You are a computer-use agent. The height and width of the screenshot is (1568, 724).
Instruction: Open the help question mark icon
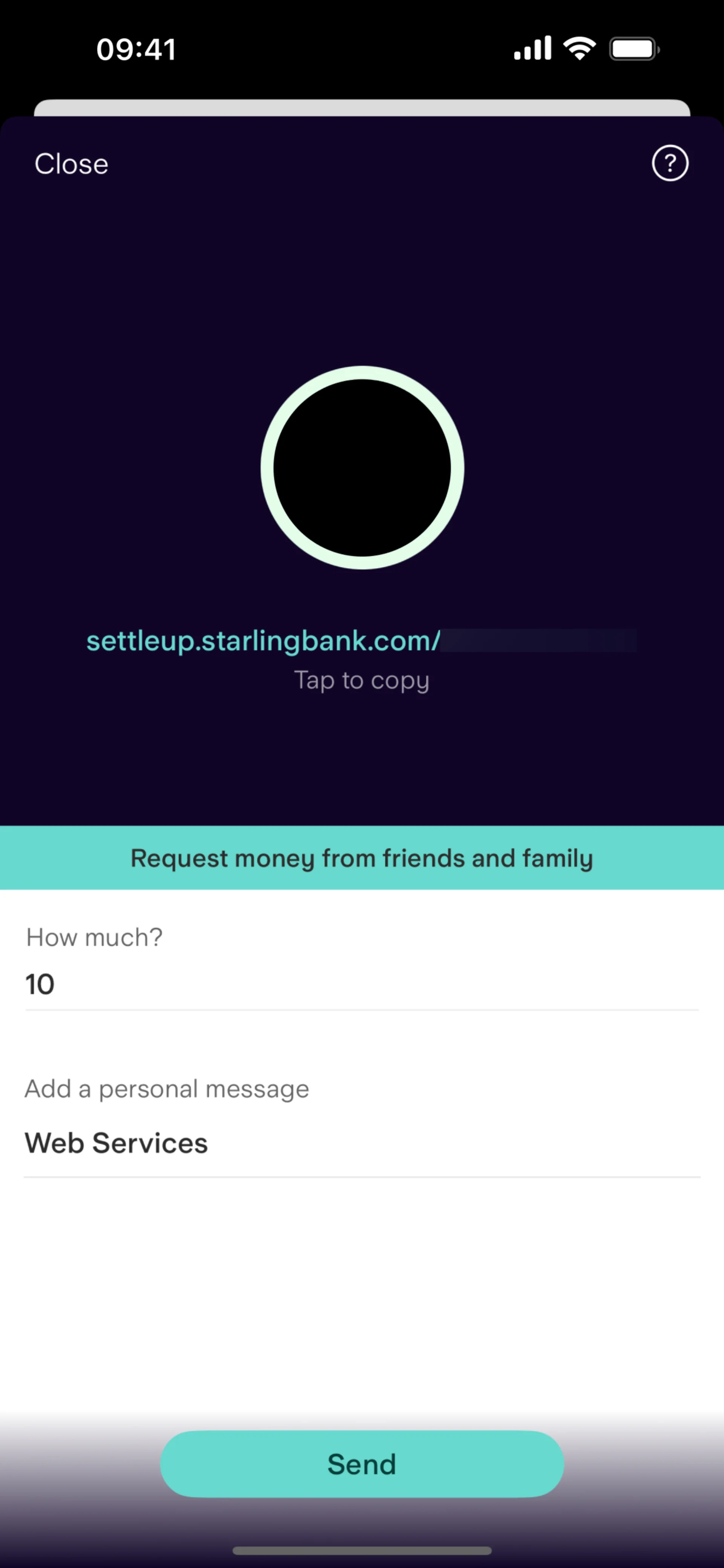(x=670, y=163)
